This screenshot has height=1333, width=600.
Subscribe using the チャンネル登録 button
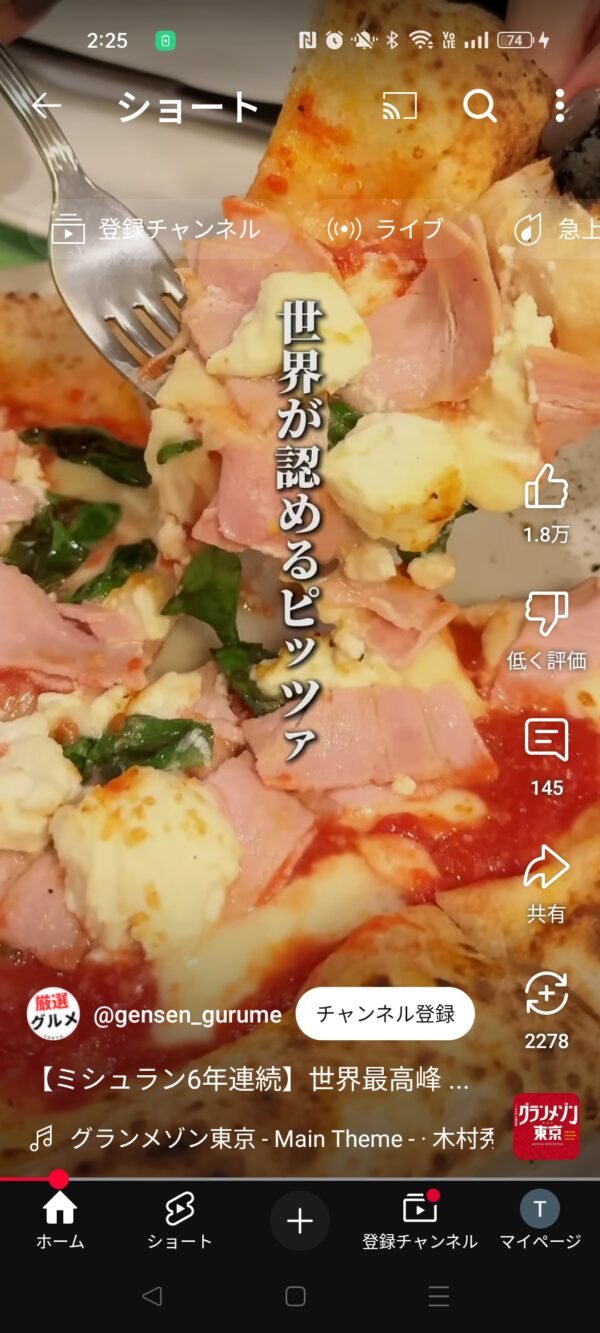coord(385,1014)
